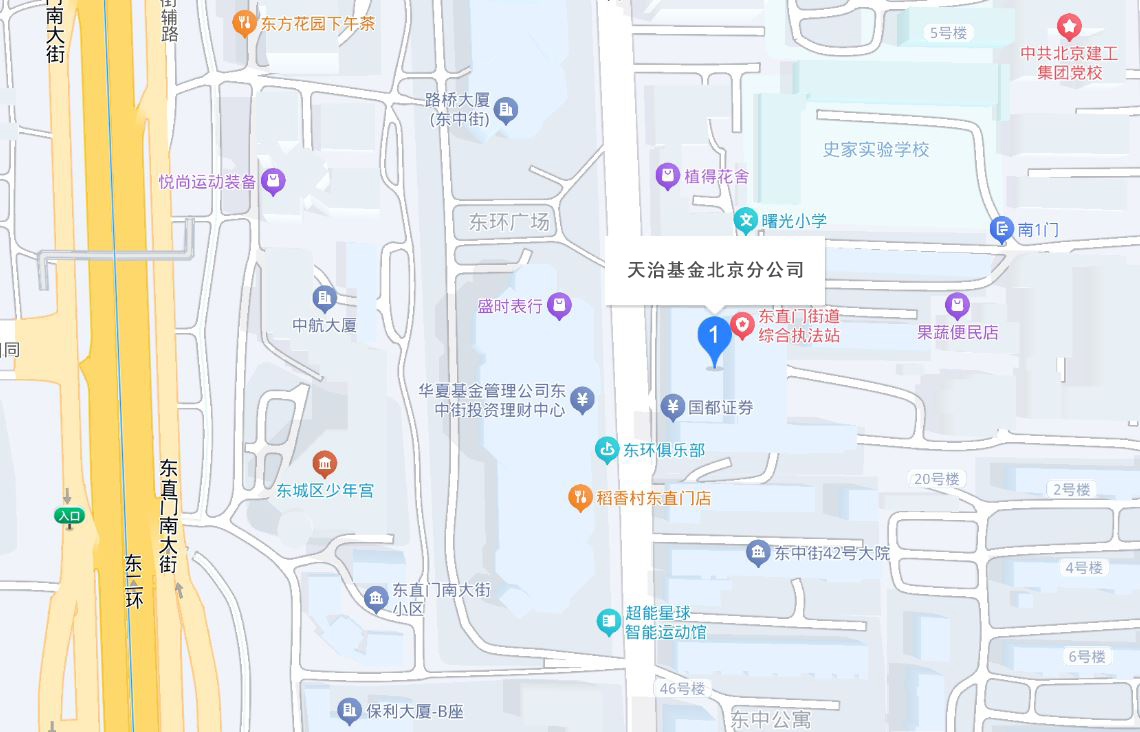Select the 东城区少年宫 map marker
The width and height of the screenshot is (1140, 732).
click(325, 464)
